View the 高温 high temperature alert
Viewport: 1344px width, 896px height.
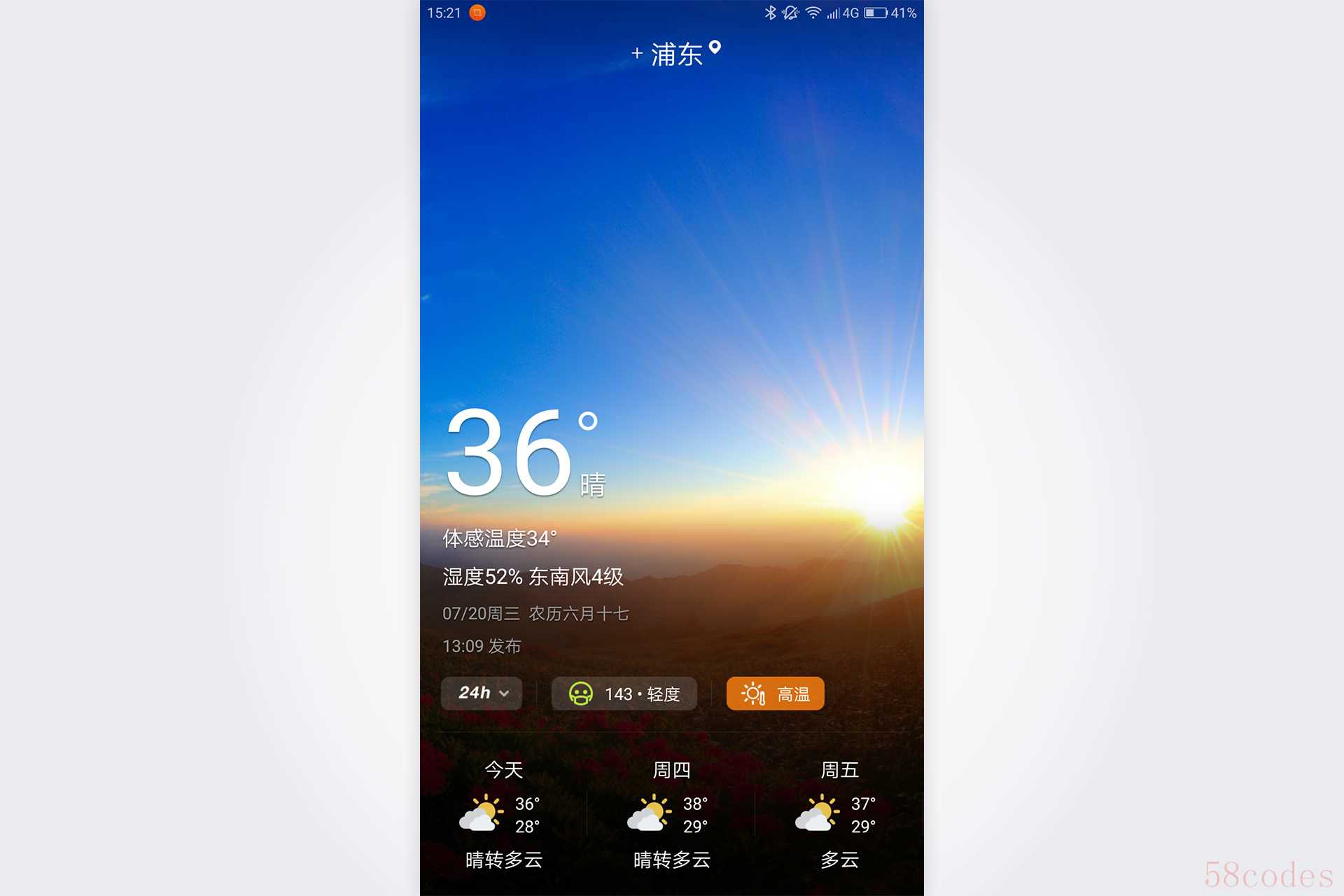(x=775, y=694)
